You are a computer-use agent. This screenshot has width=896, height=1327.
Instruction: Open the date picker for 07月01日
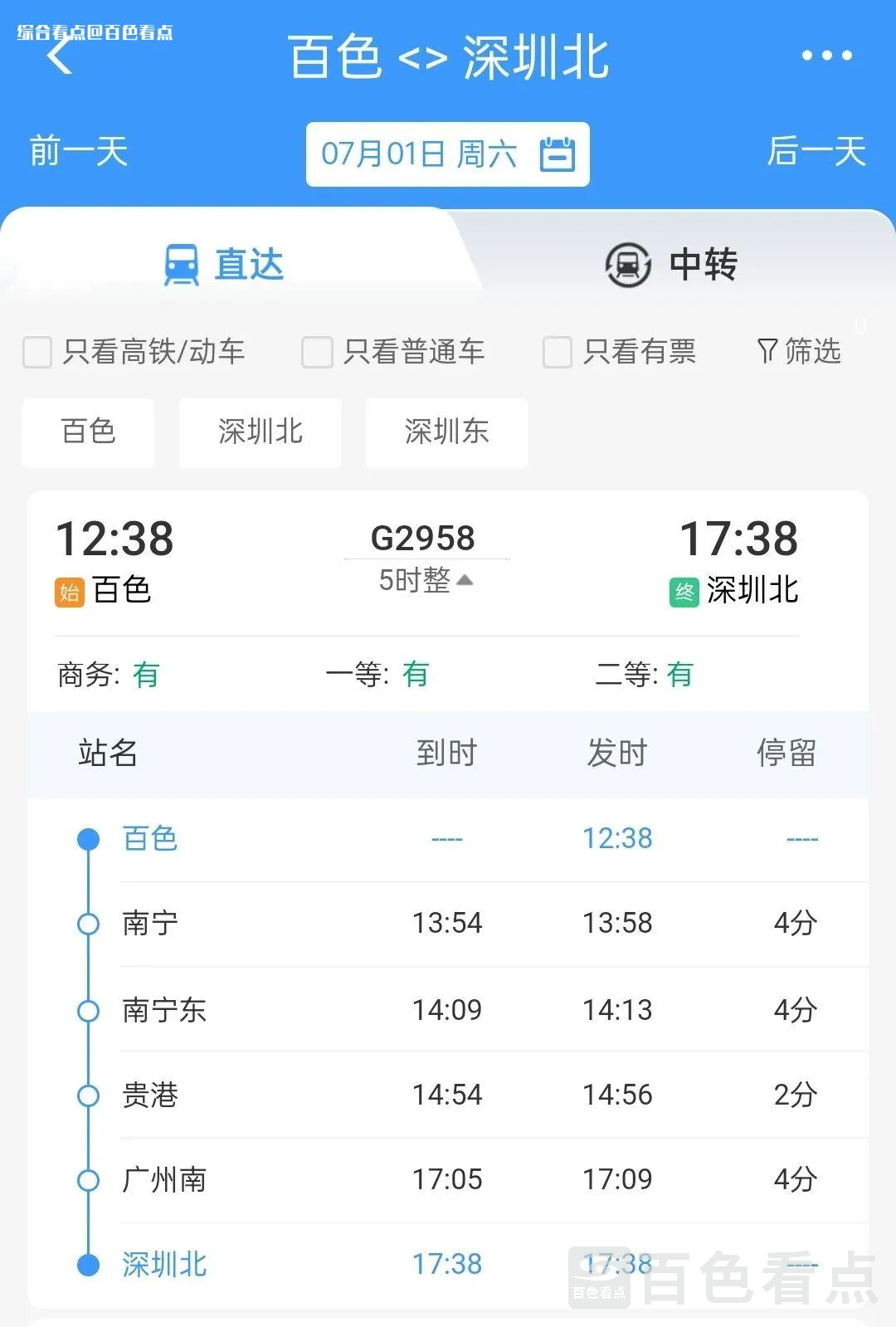(447, 154)
